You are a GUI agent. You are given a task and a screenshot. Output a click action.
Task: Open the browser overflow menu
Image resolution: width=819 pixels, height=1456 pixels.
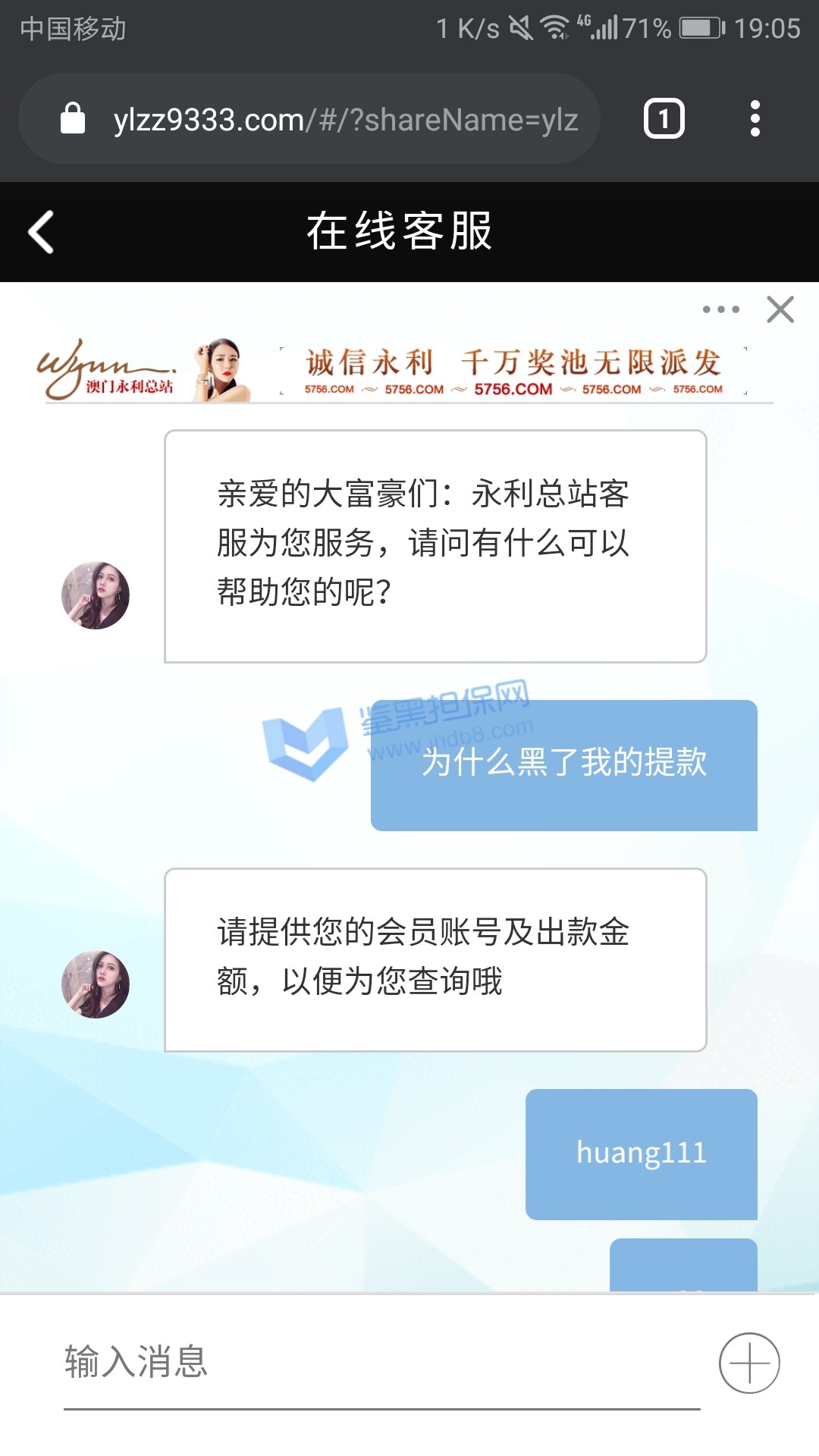(x=755, y=119)
